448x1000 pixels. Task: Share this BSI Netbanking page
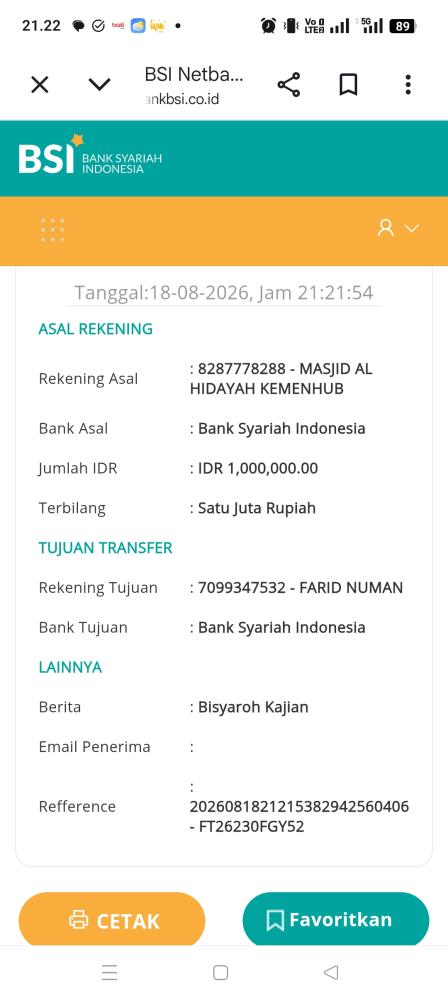288,84
